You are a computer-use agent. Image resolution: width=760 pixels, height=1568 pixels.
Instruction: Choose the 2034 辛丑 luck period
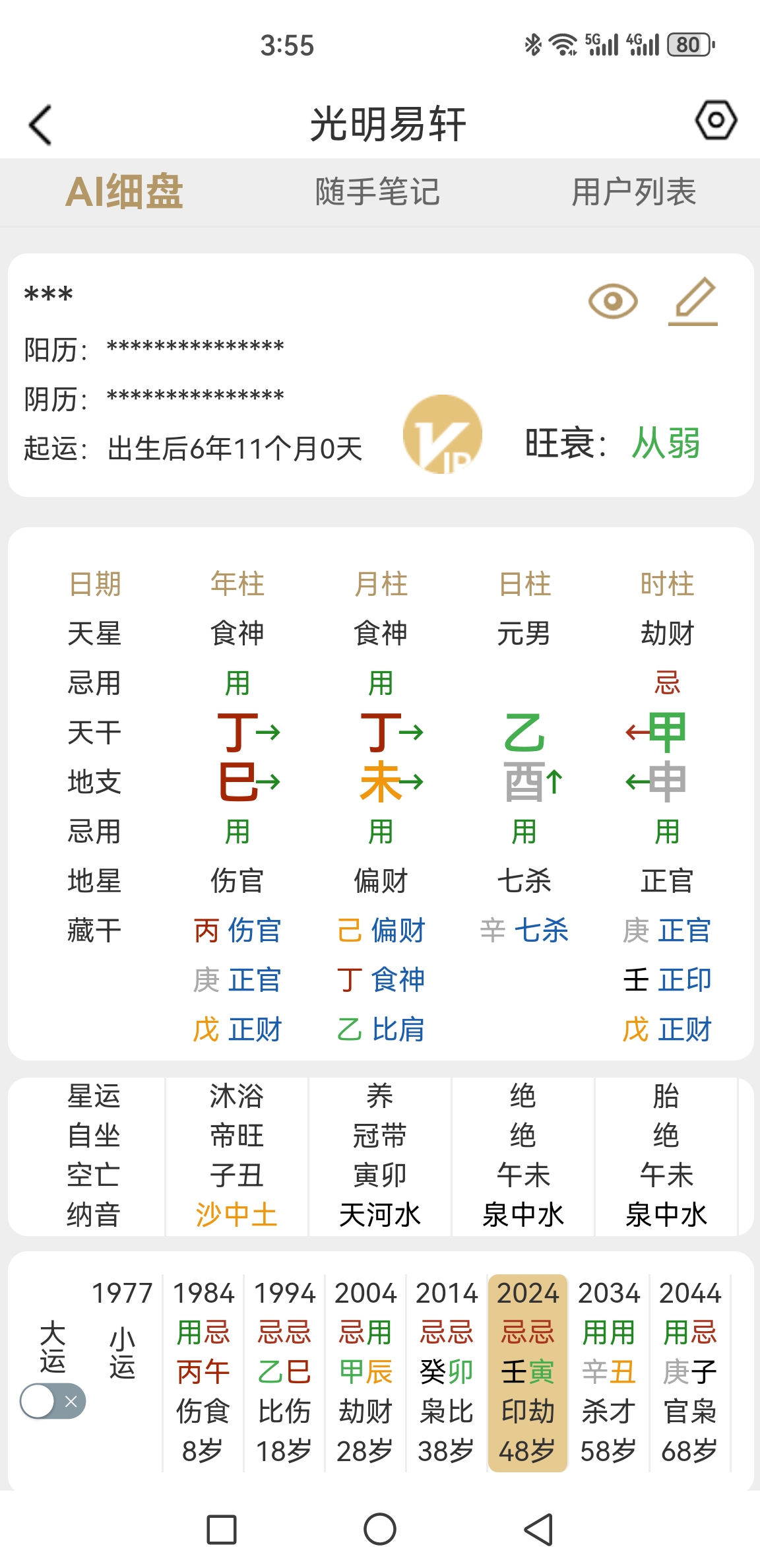click(x=609, y=1371)
